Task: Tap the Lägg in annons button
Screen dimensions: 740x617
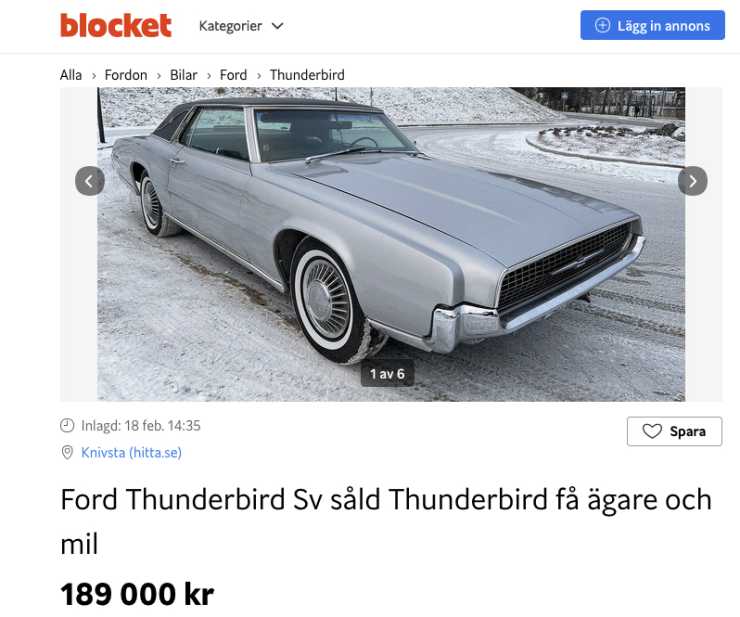Action: click(x=652, y=26)
